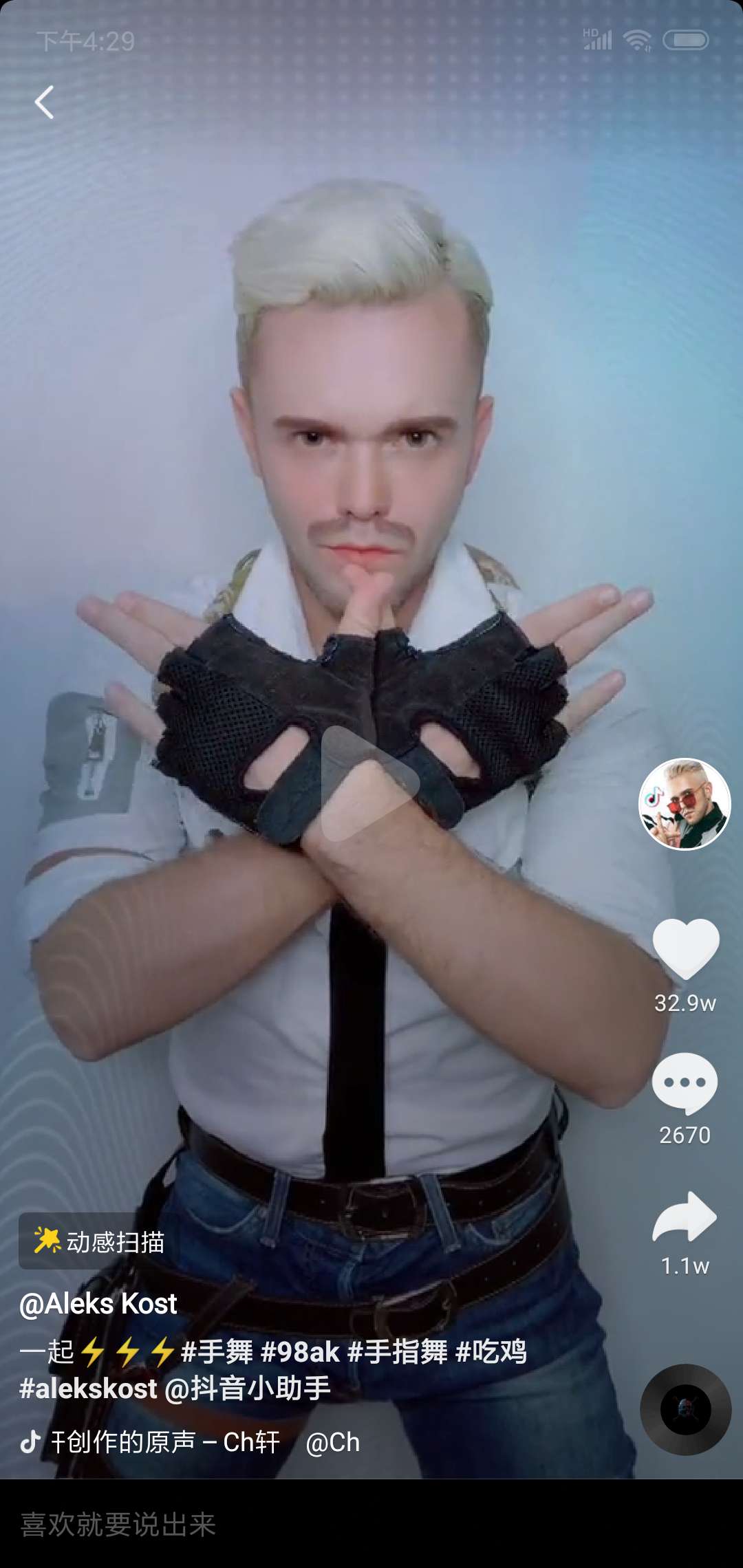Share this video with the arrow icon
743x1568 pixels.
685,1217
